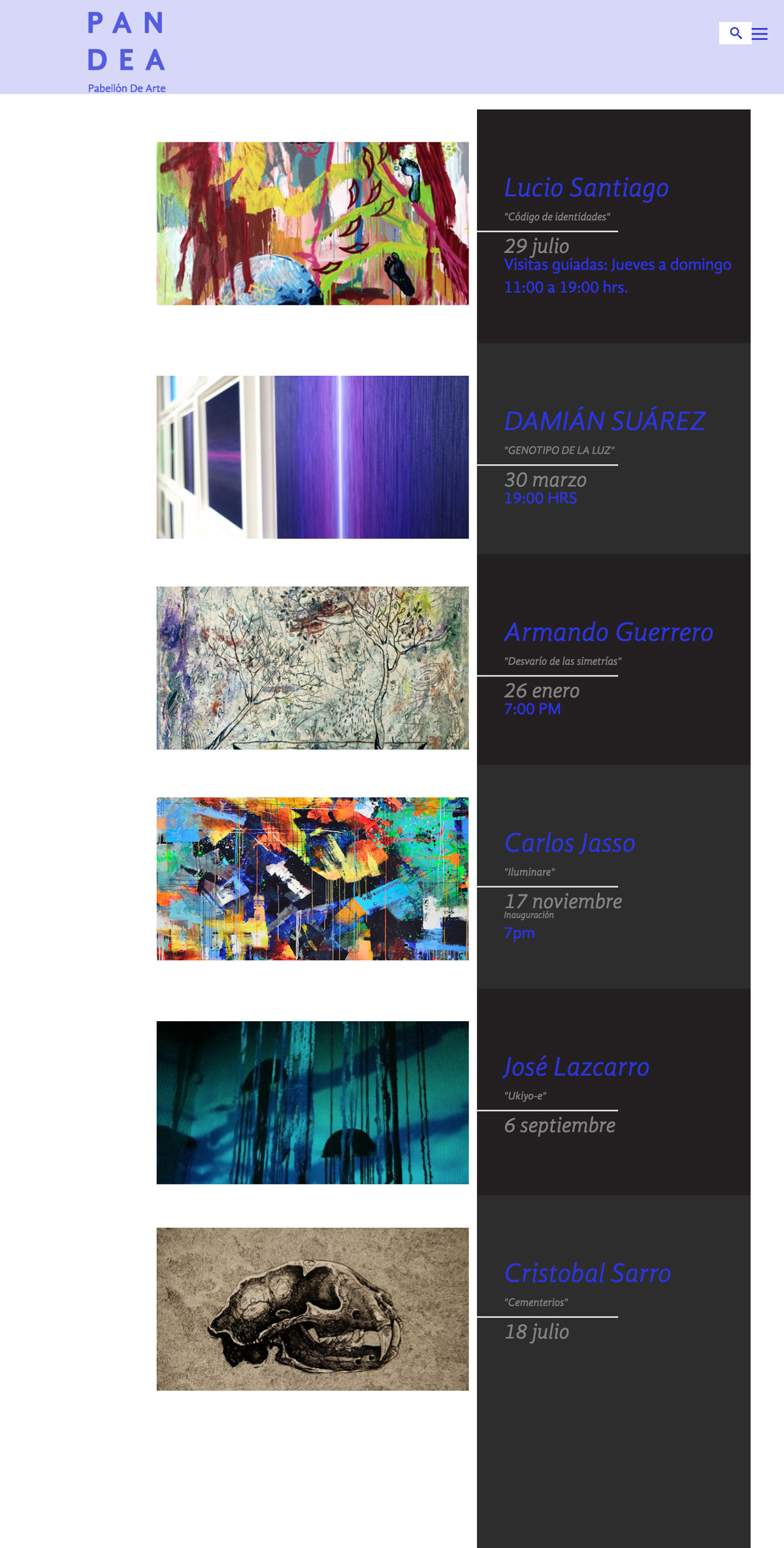Open the hamburger menu
The width and height of the screenshot is (784, 1548).
[x=759, y=34]
